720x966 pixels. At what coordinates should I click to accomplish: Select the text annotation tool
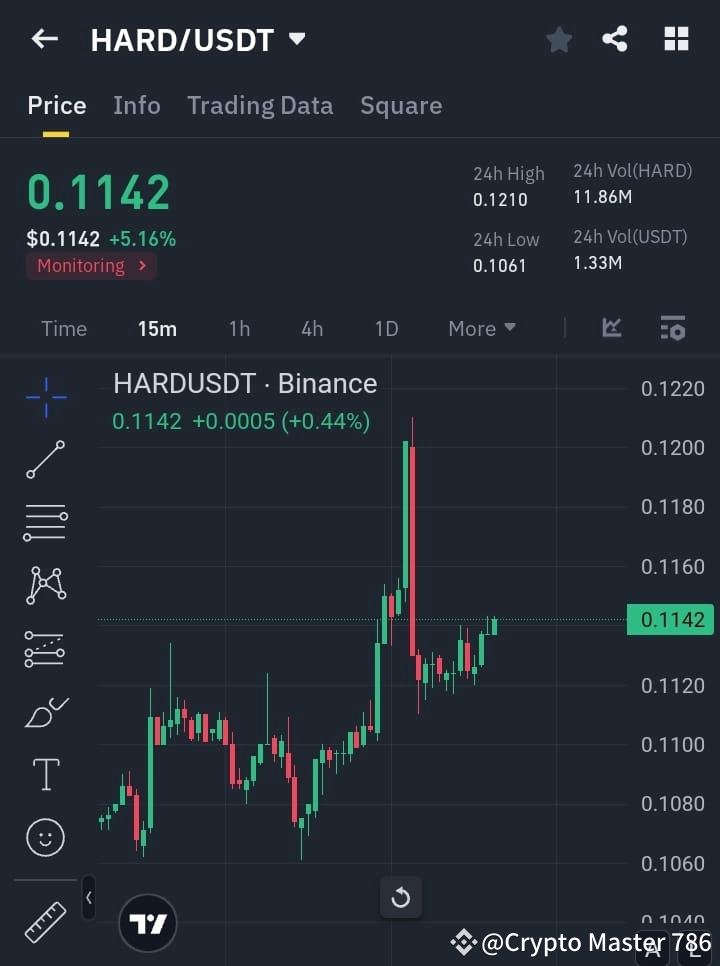tap(45, 774)
